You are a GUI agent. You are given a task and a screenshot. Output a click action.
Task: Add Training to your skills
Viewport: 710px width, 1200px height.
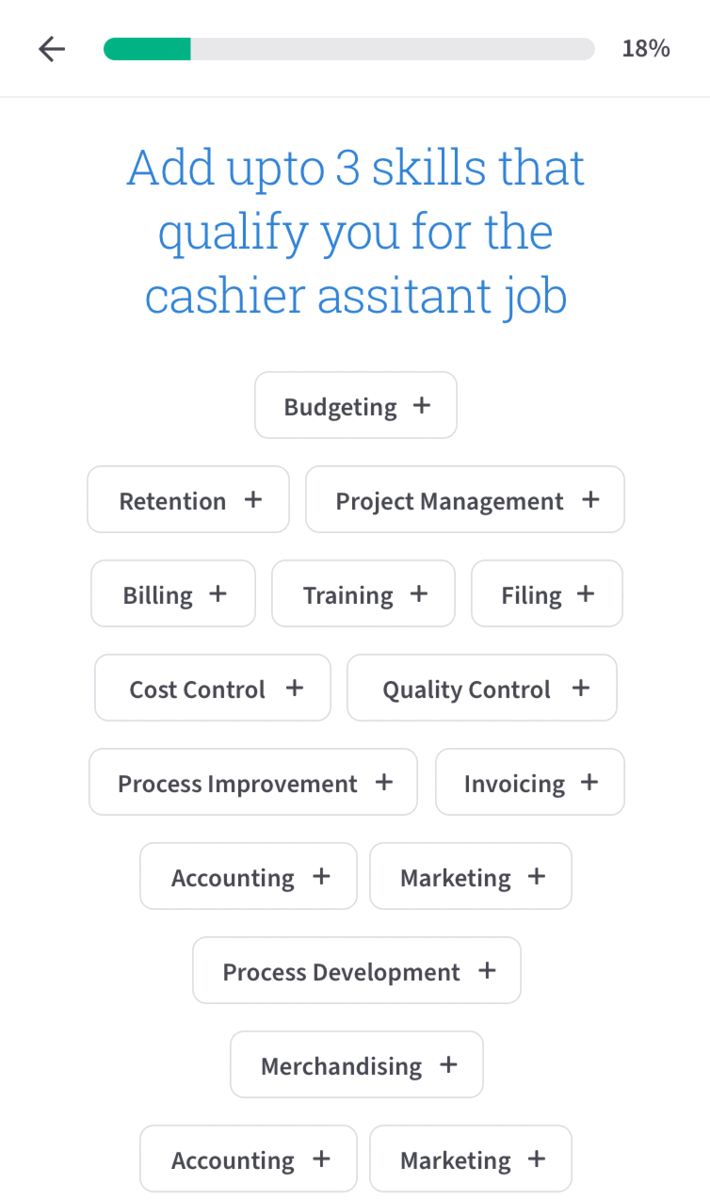coord(364,594)
